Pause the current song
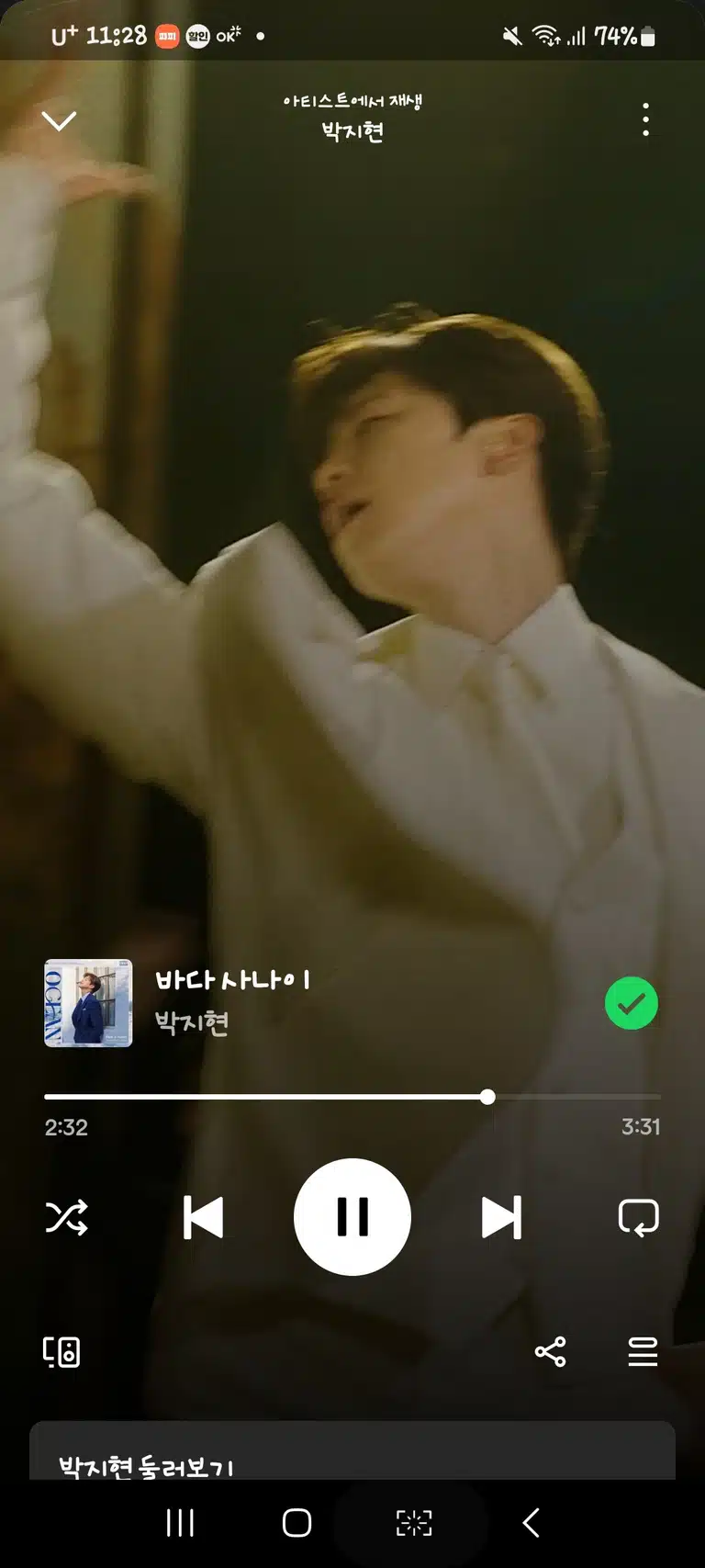Image resolution: width=705 pixels, height=1568 pixels. (352, 1217)
